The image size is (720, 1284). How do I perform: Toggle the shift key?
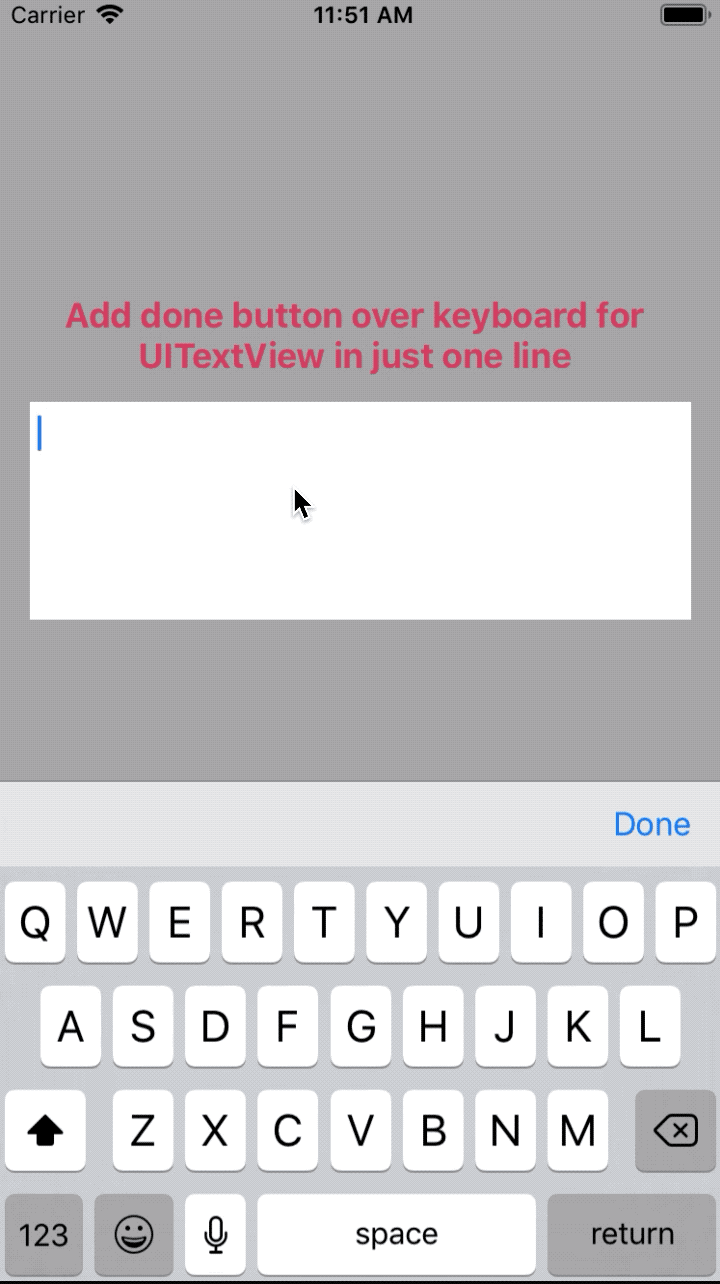[x=45, y=1131]
